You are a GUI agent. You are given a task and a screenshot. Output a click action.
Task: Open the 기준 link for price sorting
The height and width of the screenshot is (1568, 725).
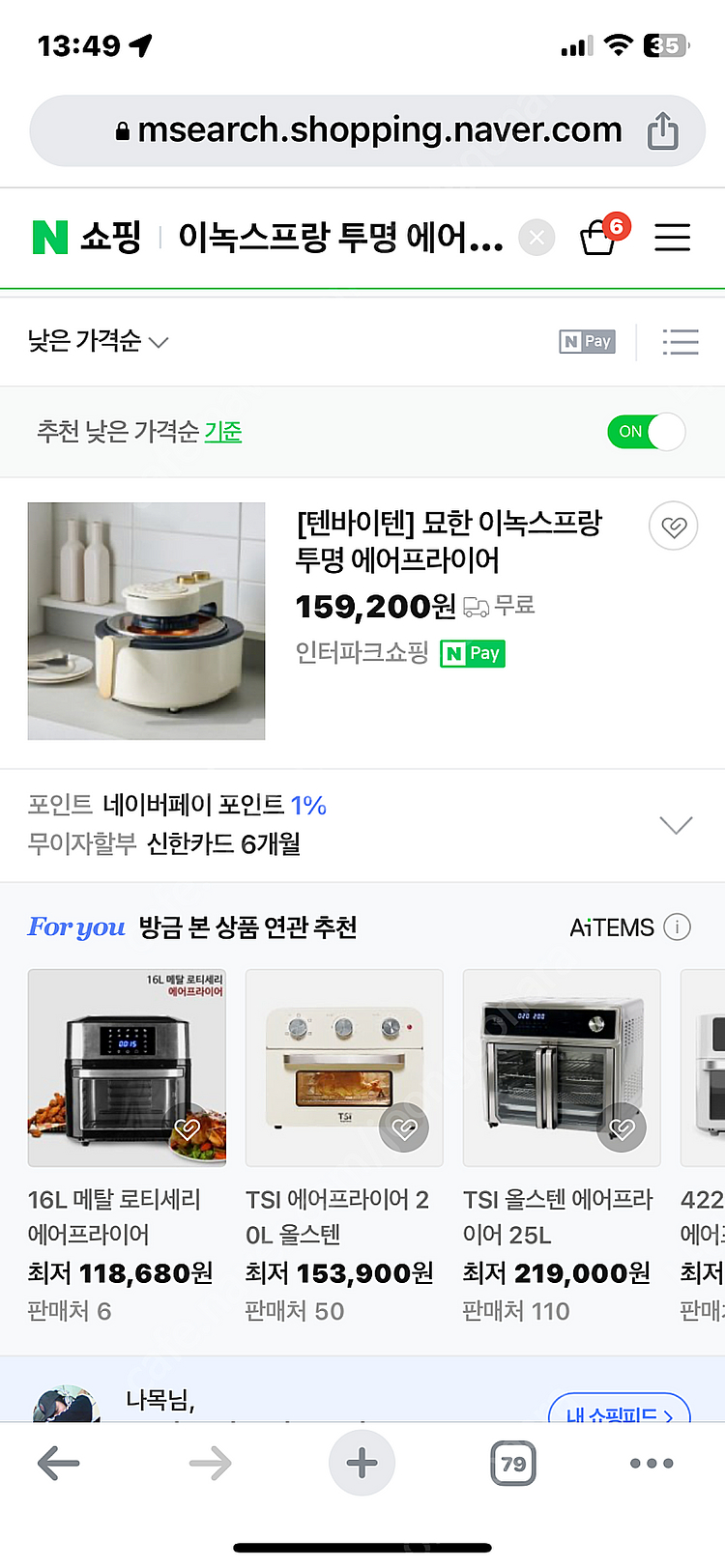(x=222, y=431)
